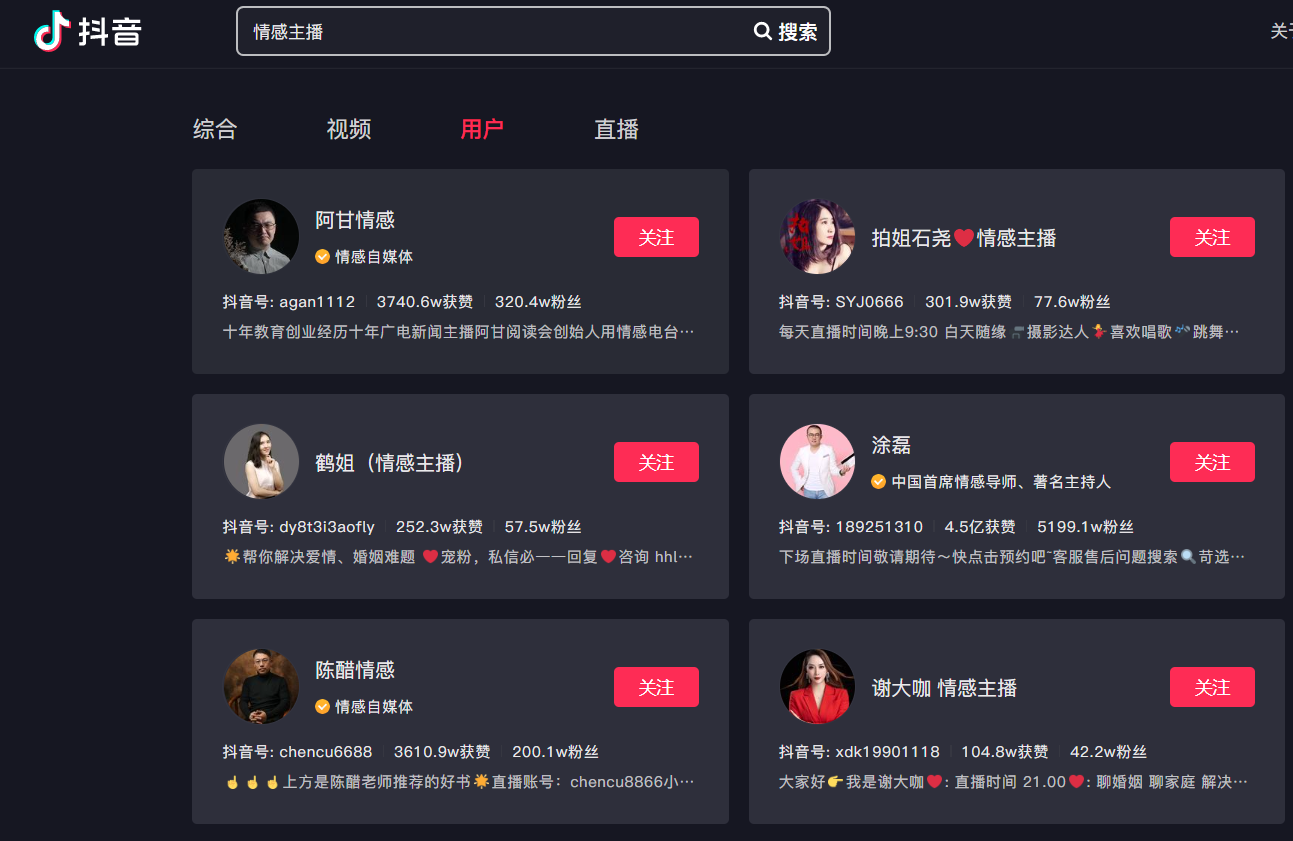Open 拍姐石尧 profile avatar
Image resolution: width=1293 pixels, height=841 pixels.
click(817, 237)
